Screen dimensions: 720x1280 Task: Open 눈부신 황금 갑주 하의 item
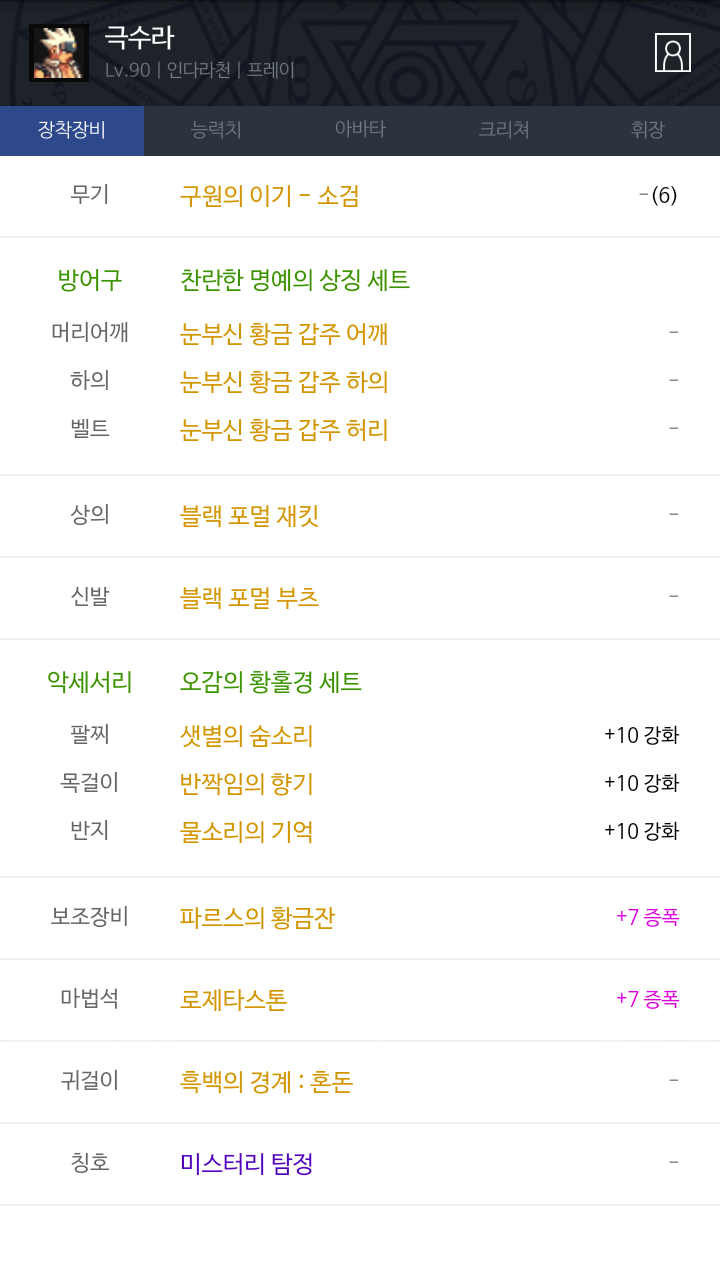(x=284, y=382)
